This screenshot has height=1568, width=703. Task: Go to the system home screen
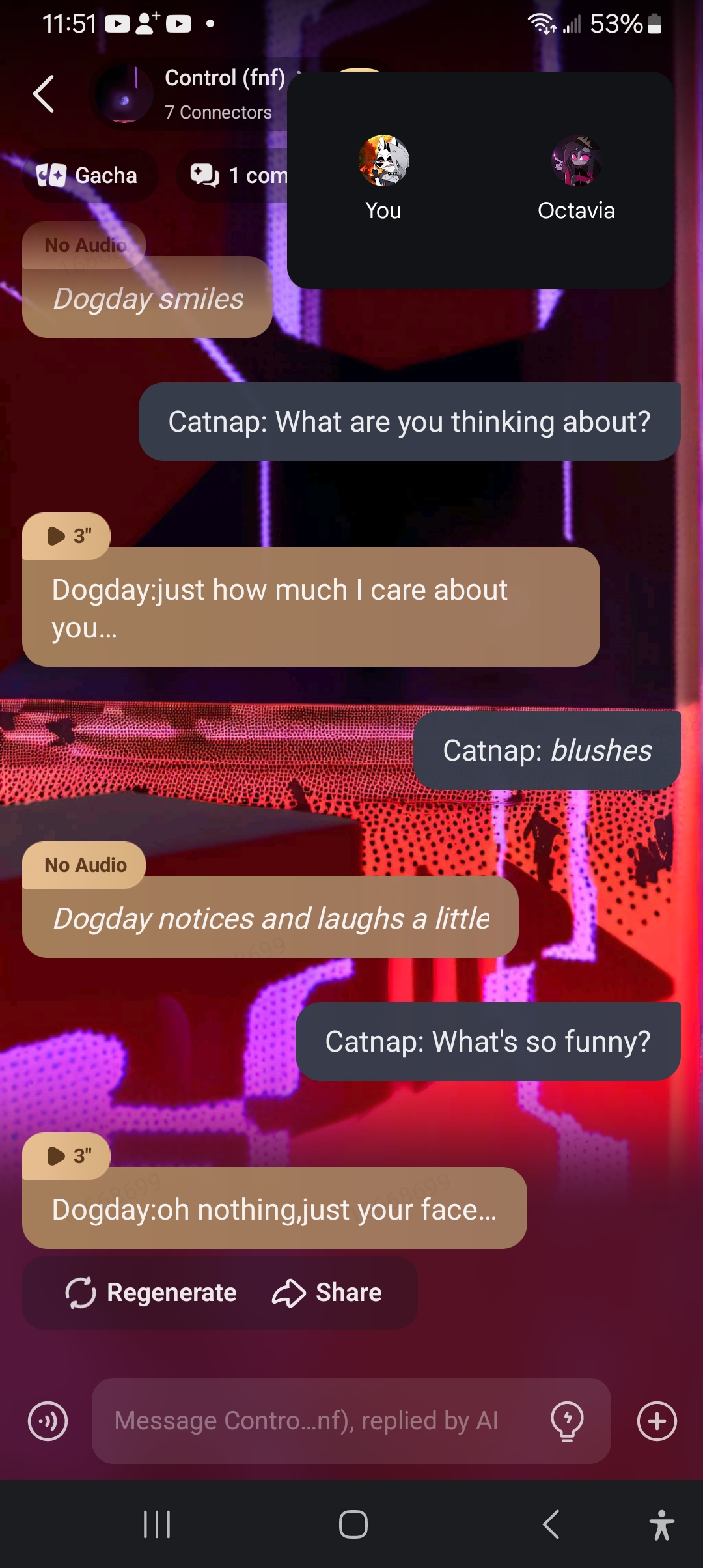pos(353,1524)
